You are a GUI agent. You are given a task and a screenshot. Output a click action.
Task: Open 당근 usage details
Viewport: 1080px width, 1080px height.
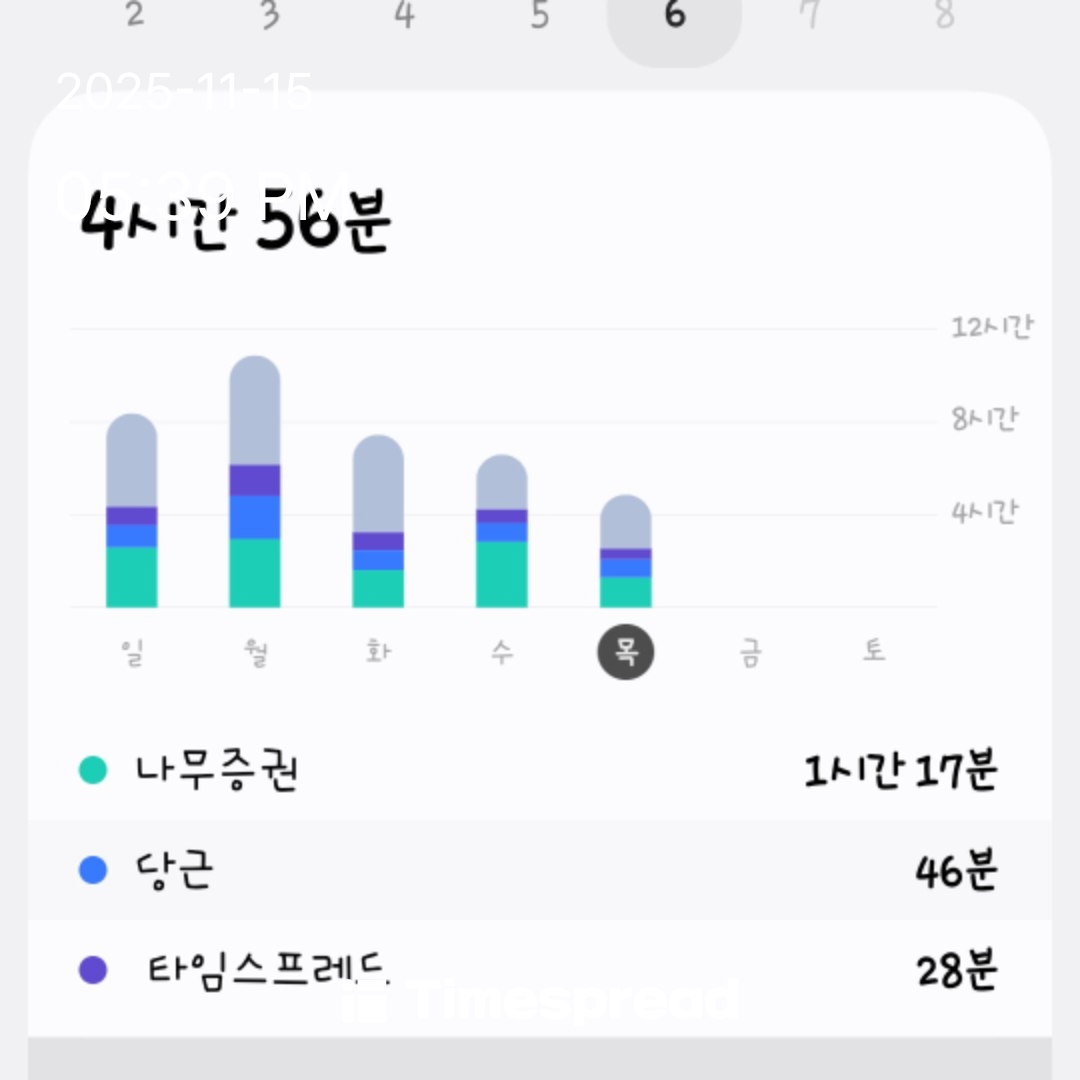540,870
